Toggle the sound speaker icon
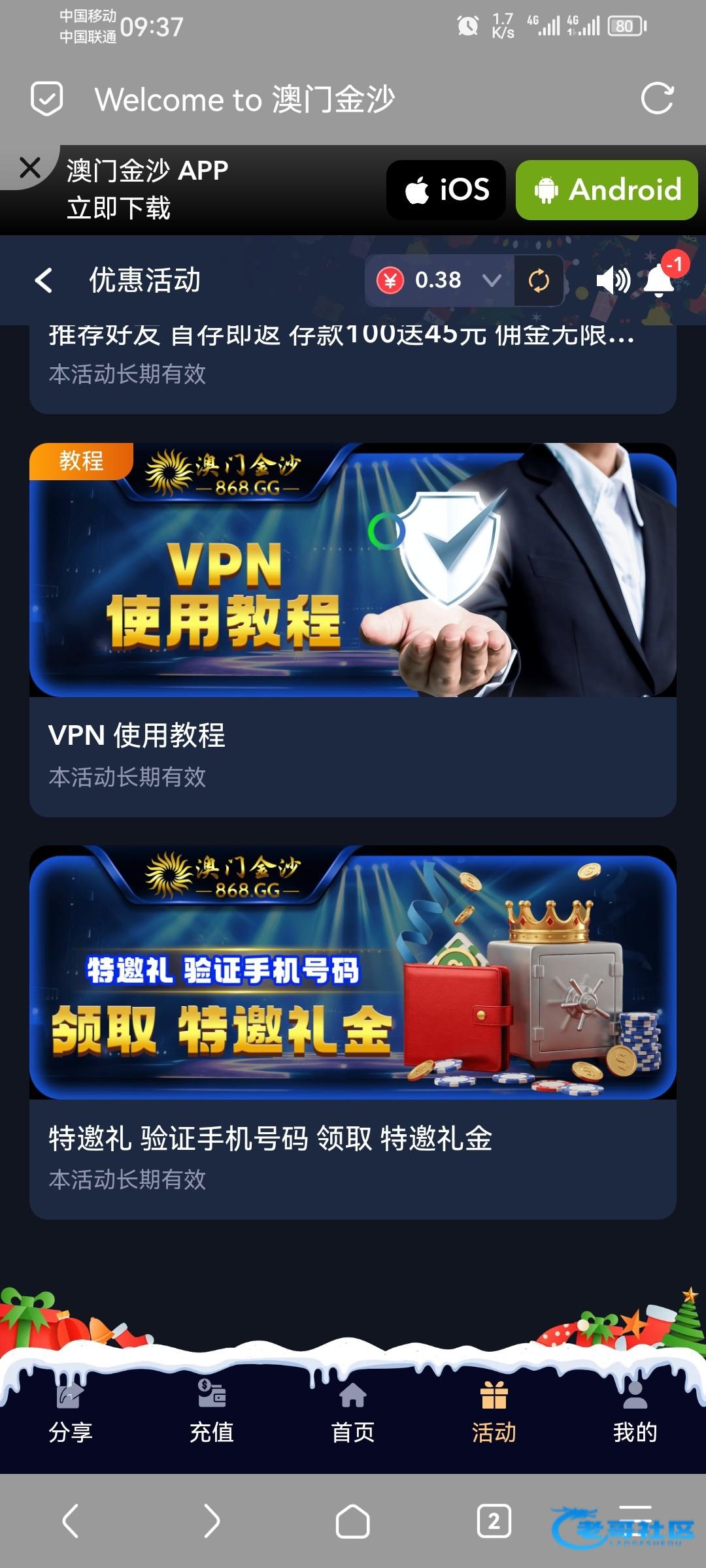Screen dimensions: 706x1568 (613, 281)
